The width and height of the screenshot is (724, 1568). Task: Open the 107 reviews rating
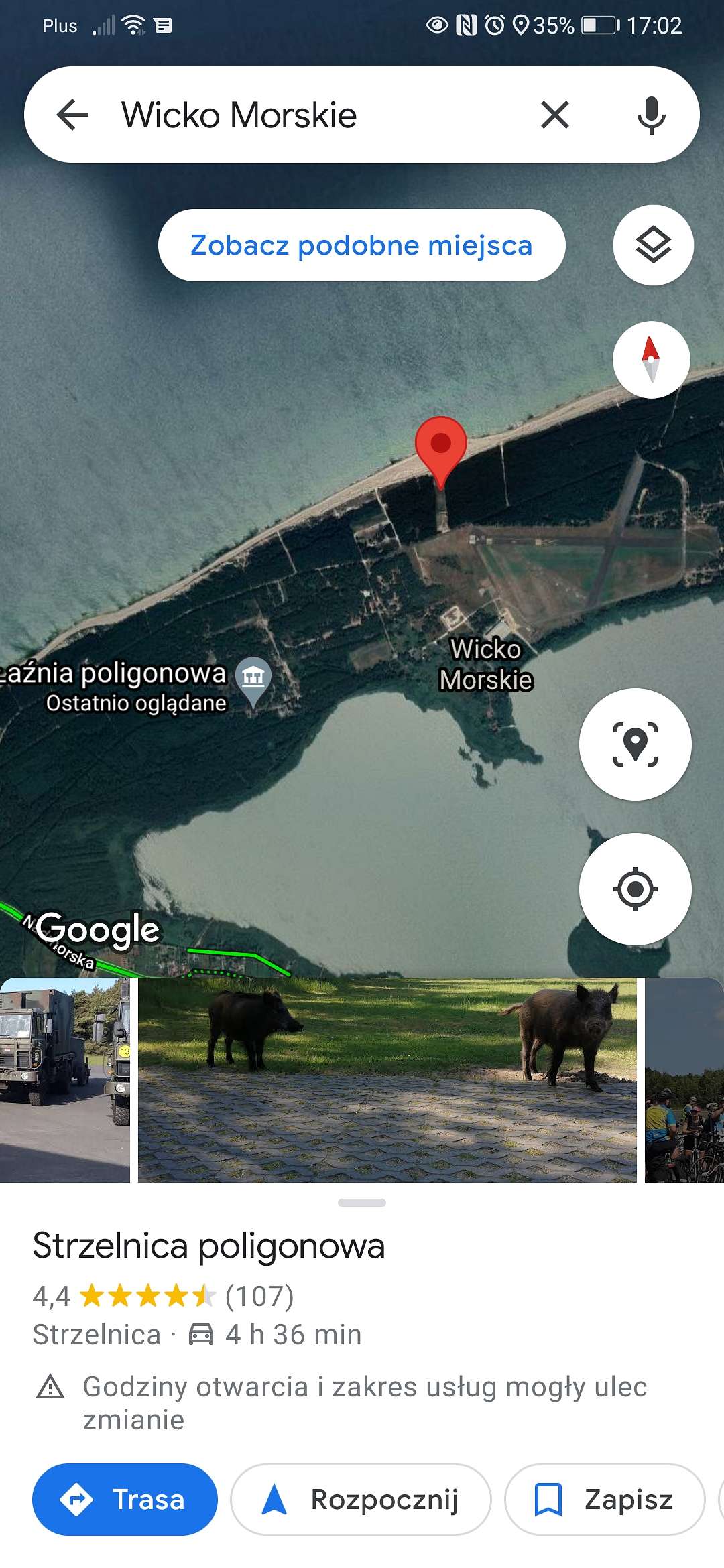[x=163, y=1296]
